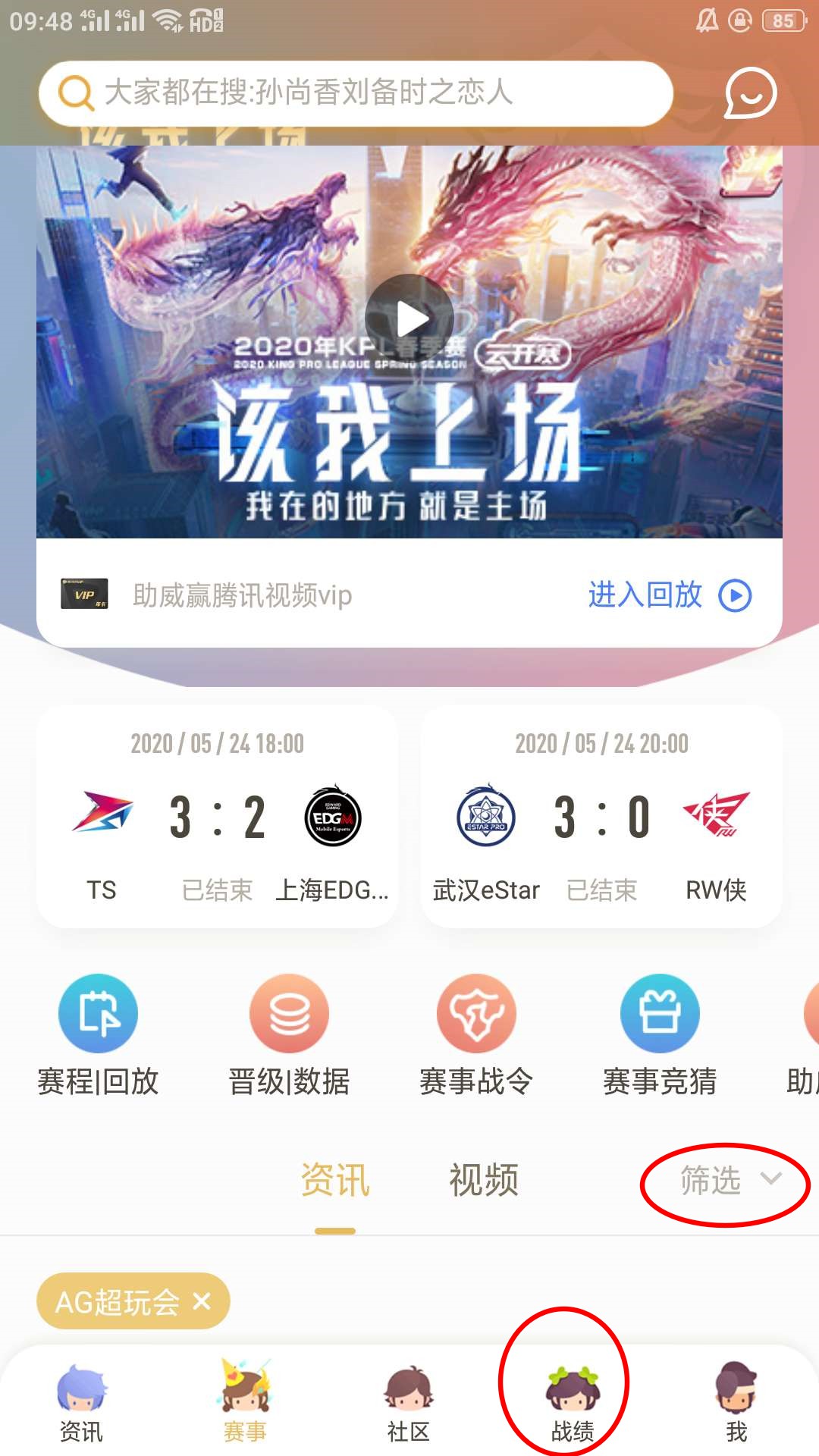
Task: Open the TS vs 上海EDG match card
Action: tap(218, 817)
